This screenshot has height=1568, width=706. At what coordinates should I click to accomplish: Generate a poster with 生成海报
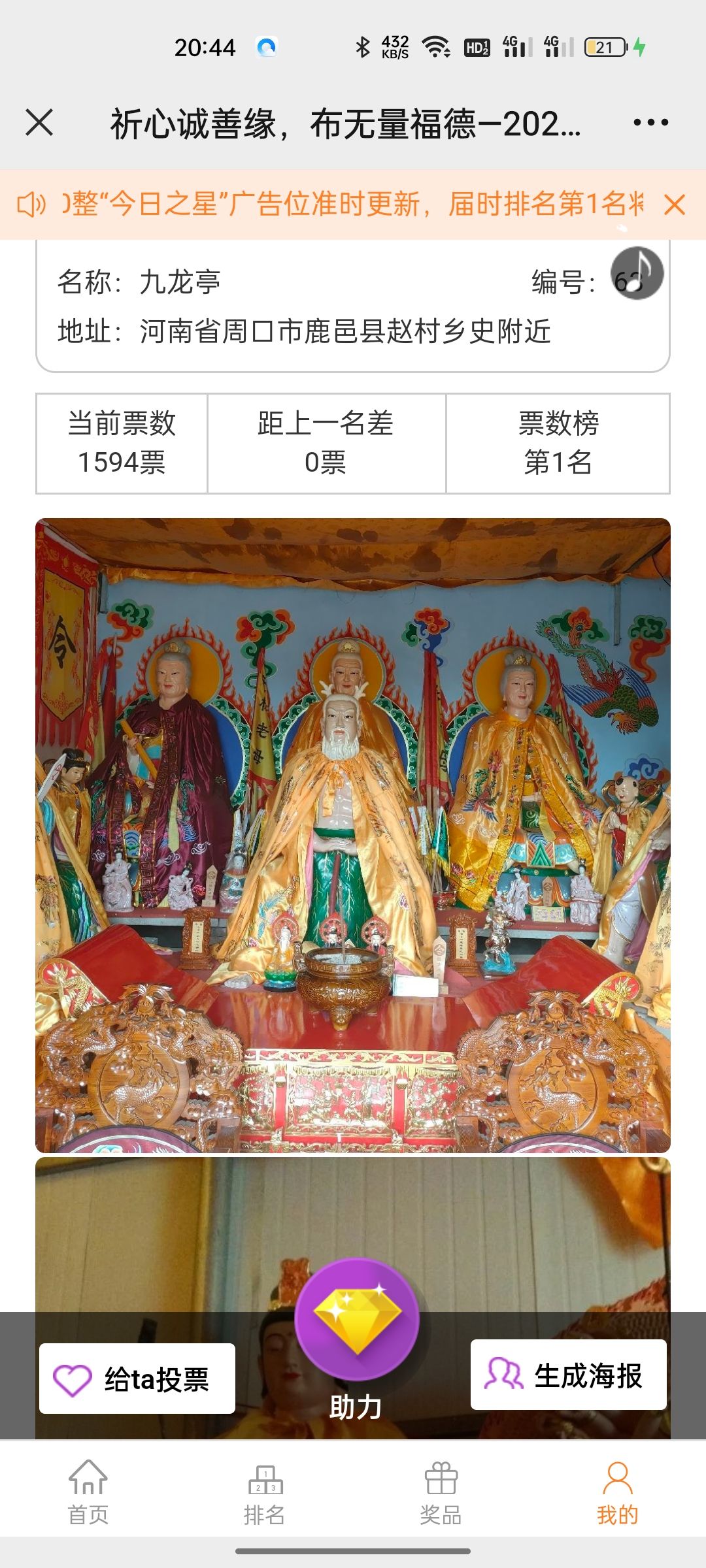568,1375
